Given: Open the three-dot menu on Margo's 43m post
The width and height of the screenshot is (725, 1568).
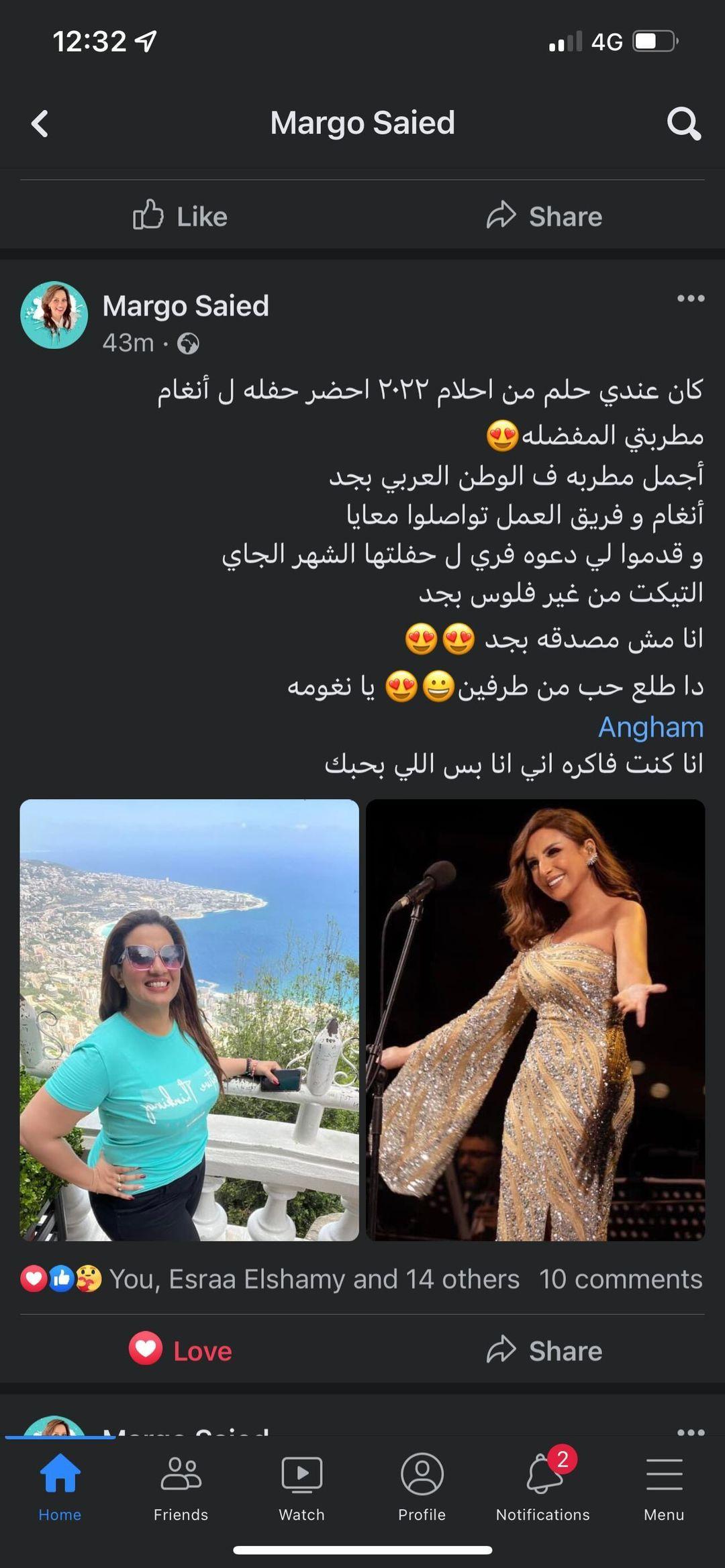Looking at the screenshot, I should point(690,299).
